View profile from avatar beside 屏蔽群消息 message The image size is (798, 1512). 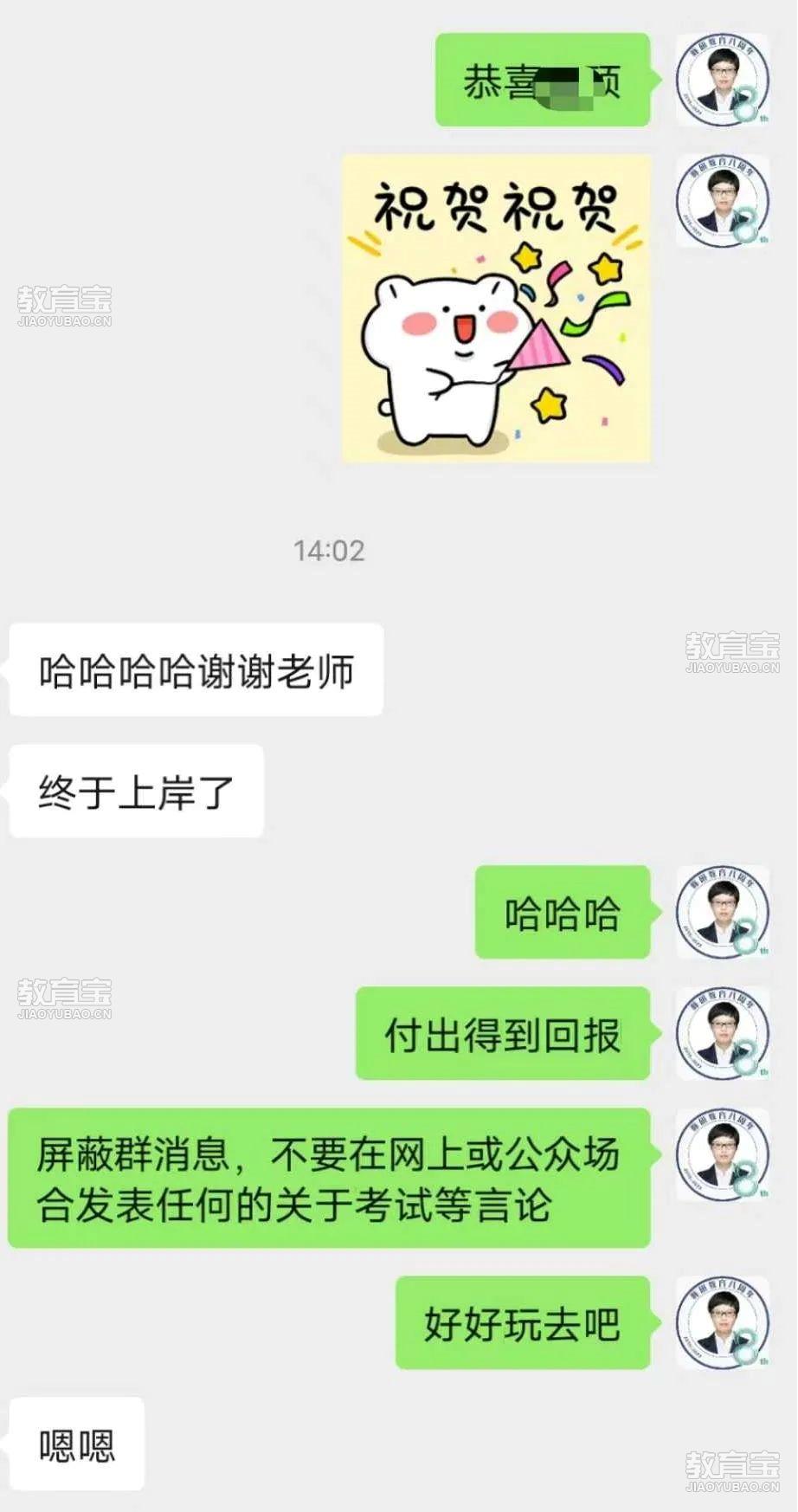722,1153
